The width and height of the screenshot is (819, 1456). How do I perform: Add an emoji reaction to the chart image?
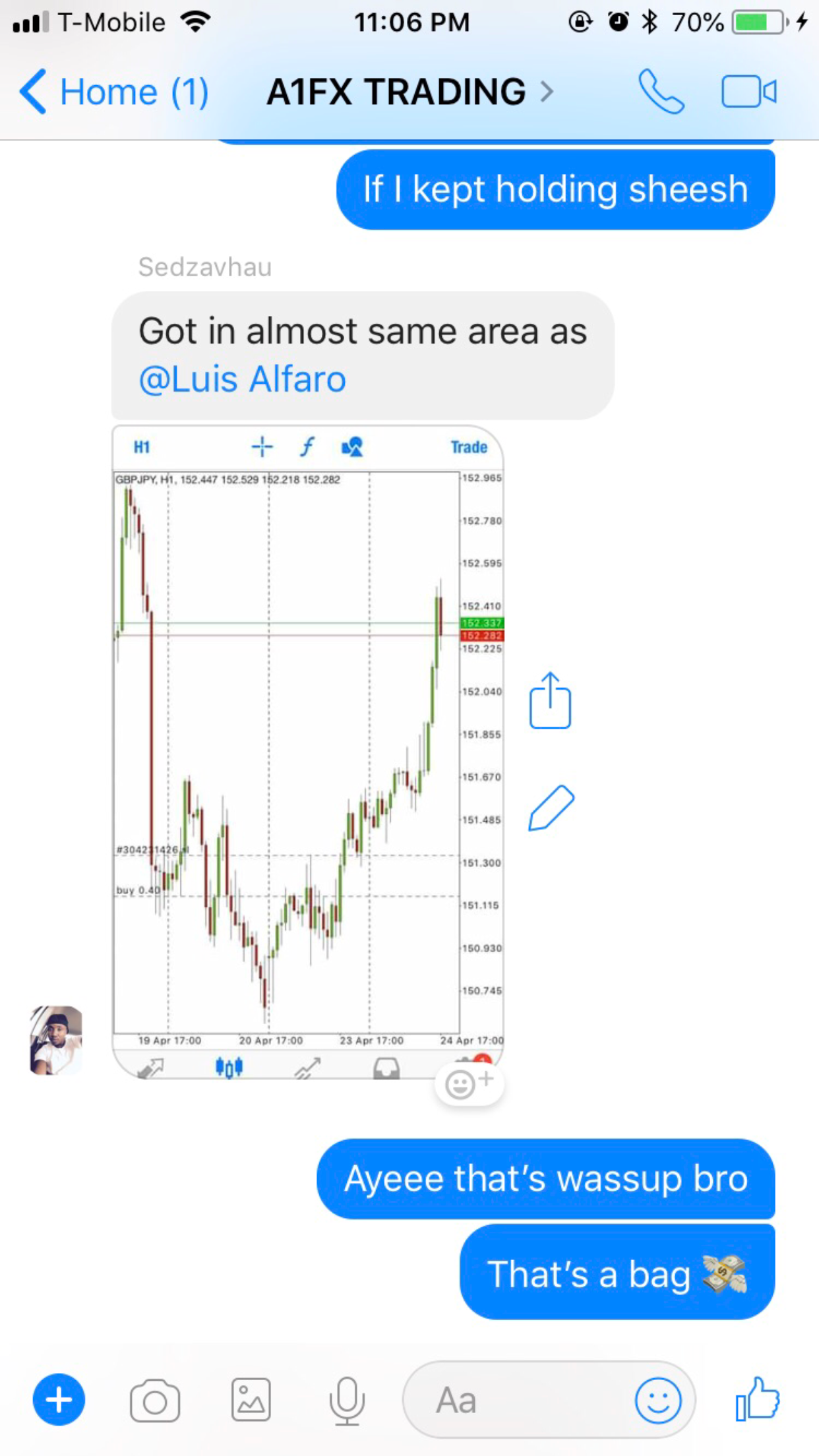pos(469,1083)
